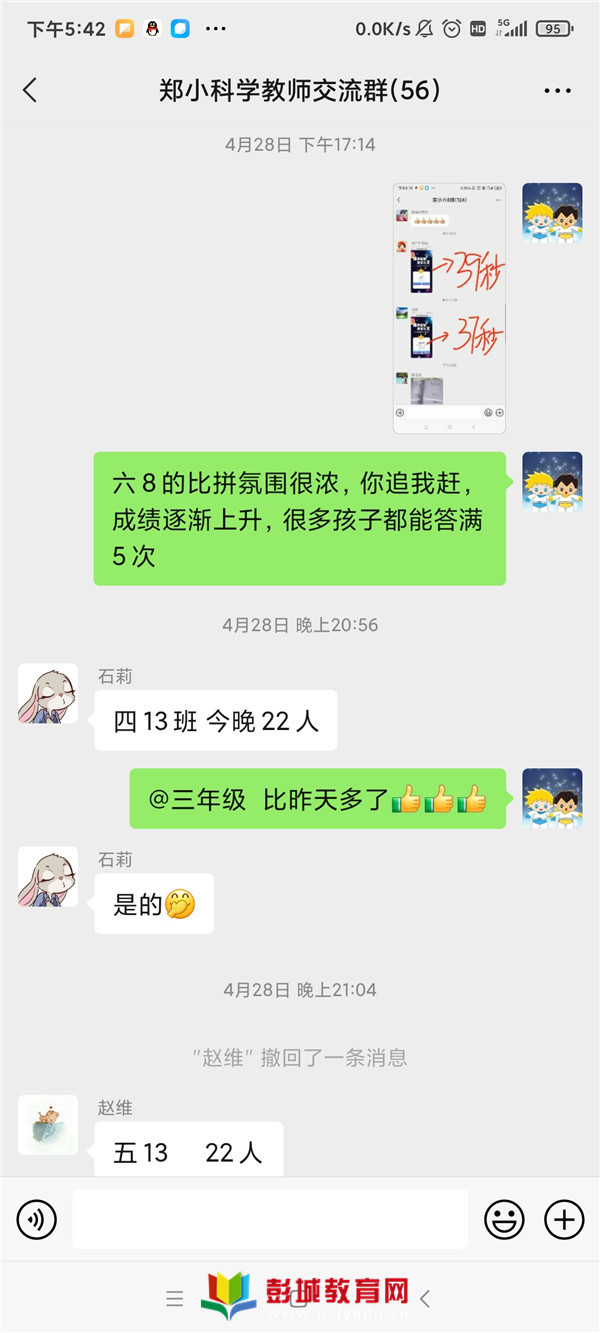
Task: Open the shared screenshot image
Action: [449, 308]
